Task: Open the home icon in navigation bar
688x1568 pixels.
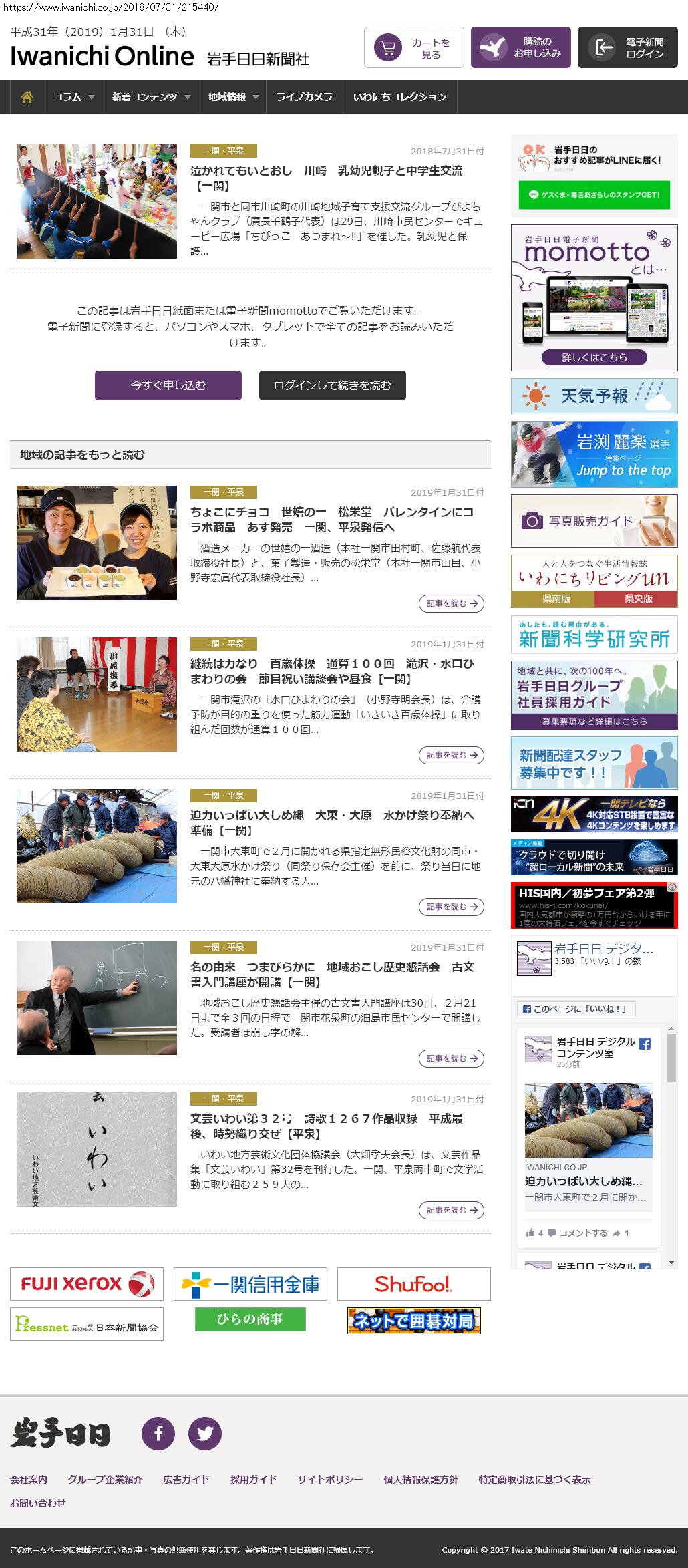Action: click(x=27, y=97)
